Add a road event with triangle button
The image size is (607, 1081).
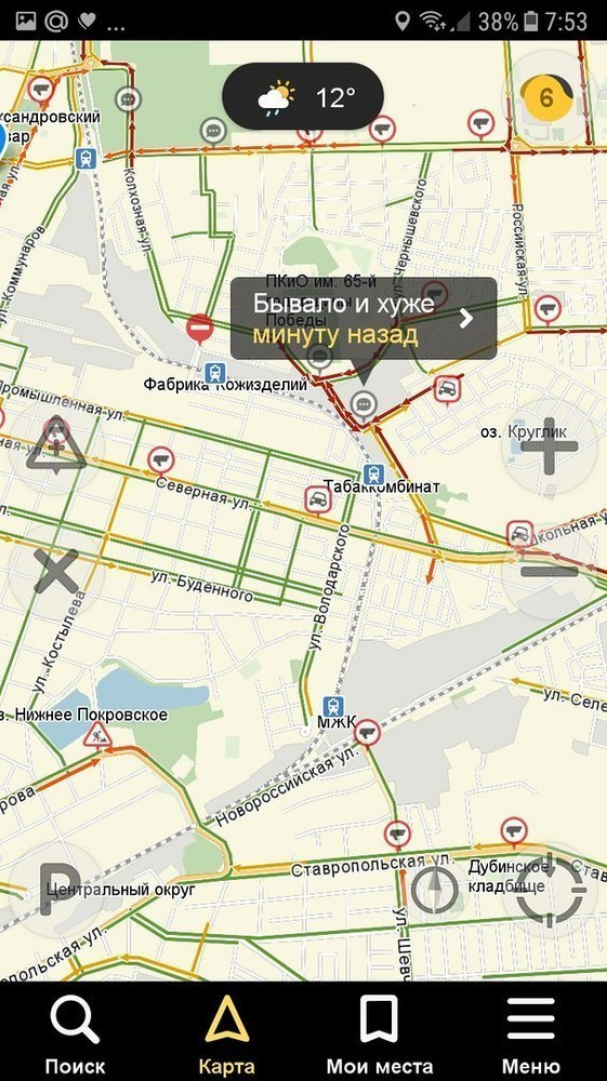coord(57,445)
